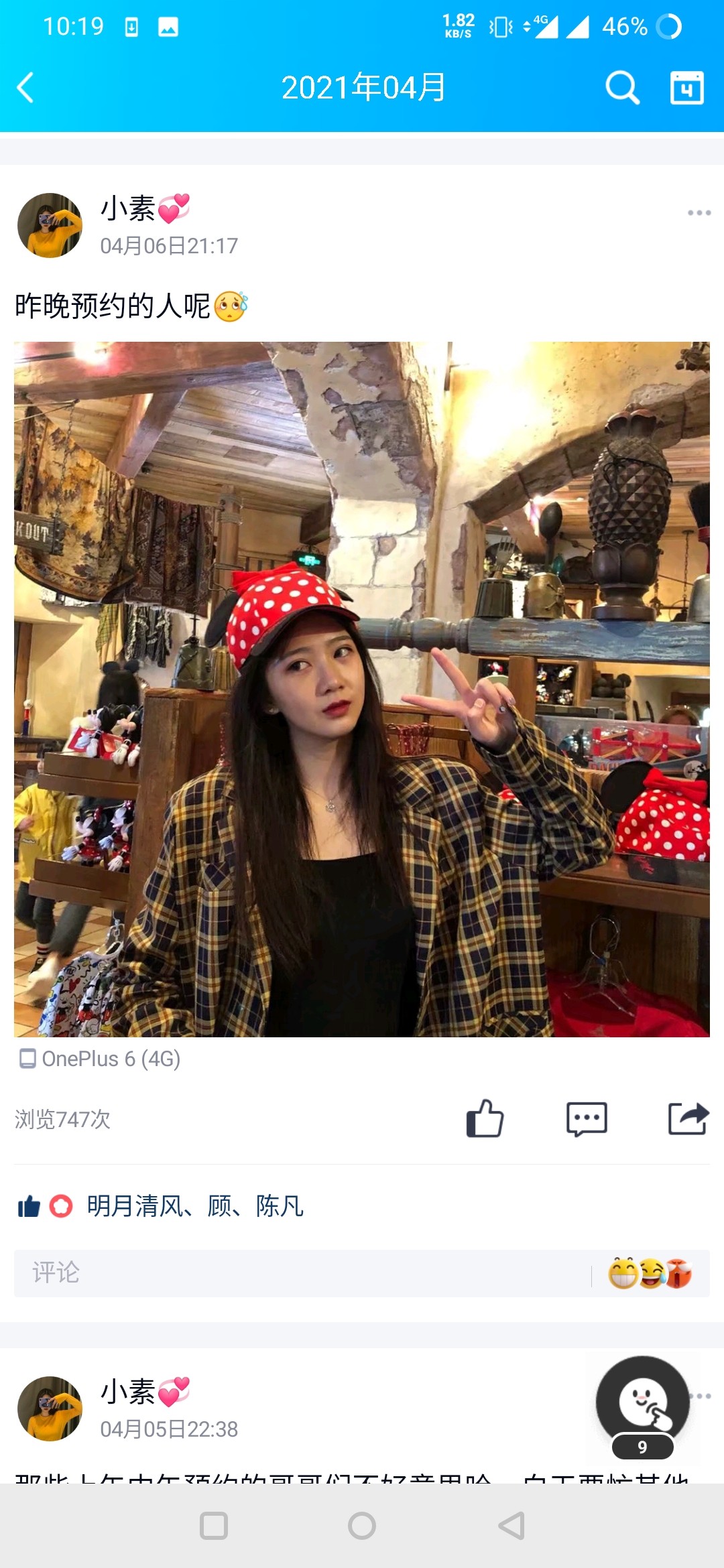Open overflow menu on 04月06日 post
This screenshot has height=1568, width=724.
699,212
